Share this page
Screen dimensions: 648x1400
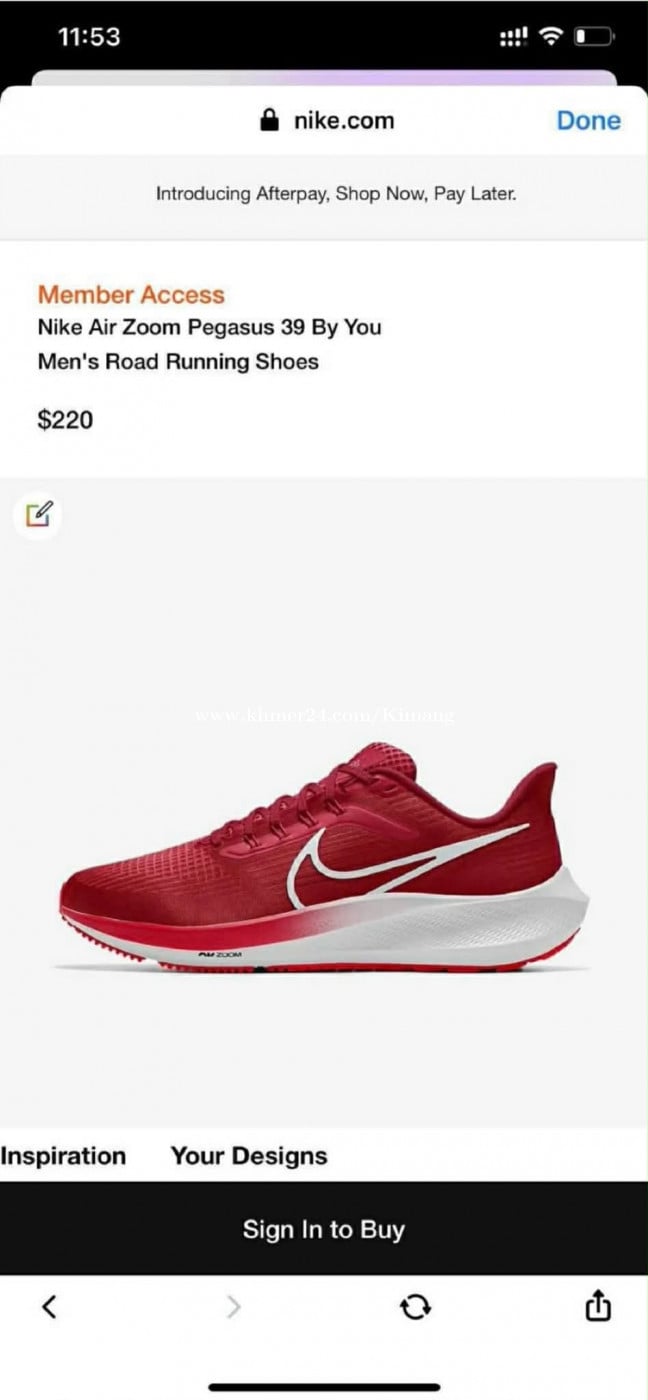[x=597, y=1305]
